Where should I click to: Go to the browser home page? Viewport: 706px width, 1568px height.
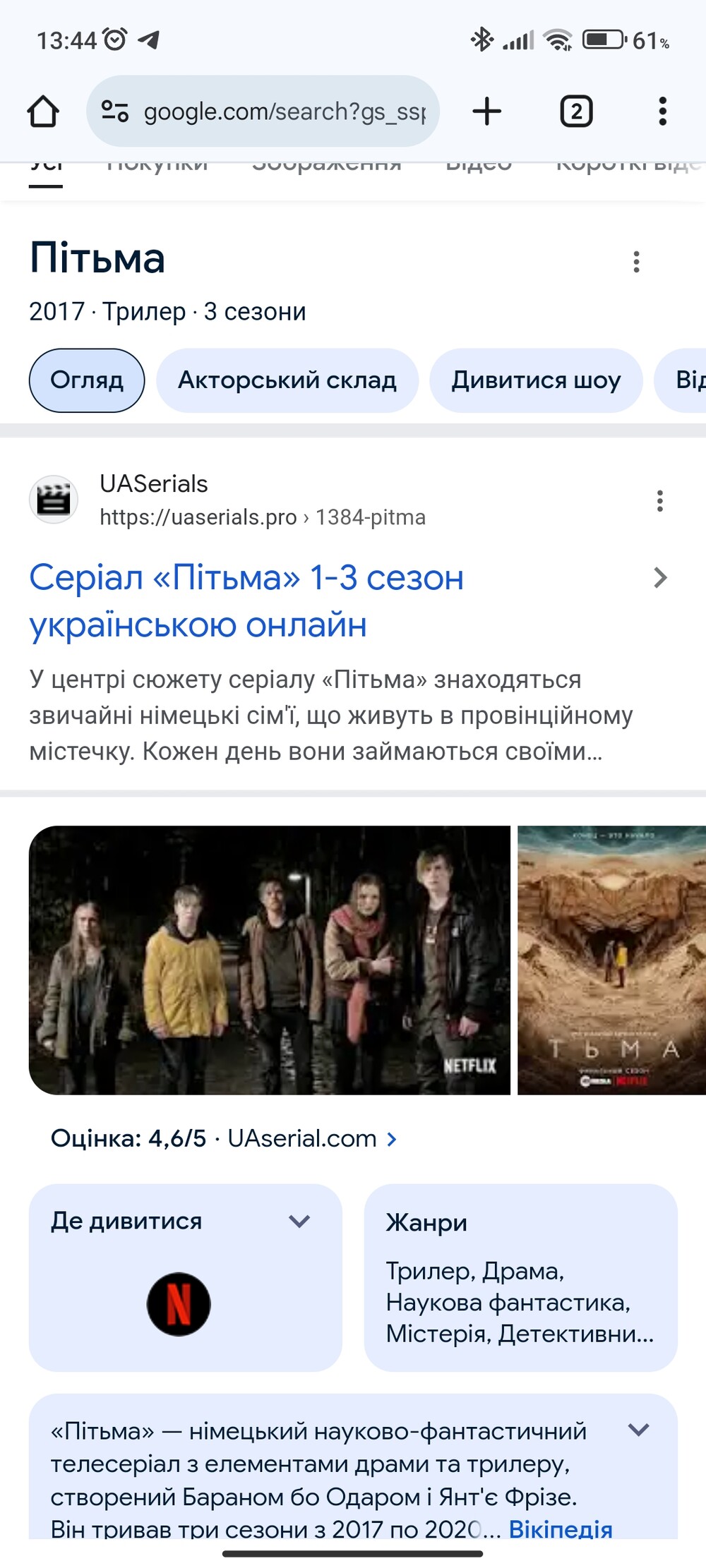(43, 111)
